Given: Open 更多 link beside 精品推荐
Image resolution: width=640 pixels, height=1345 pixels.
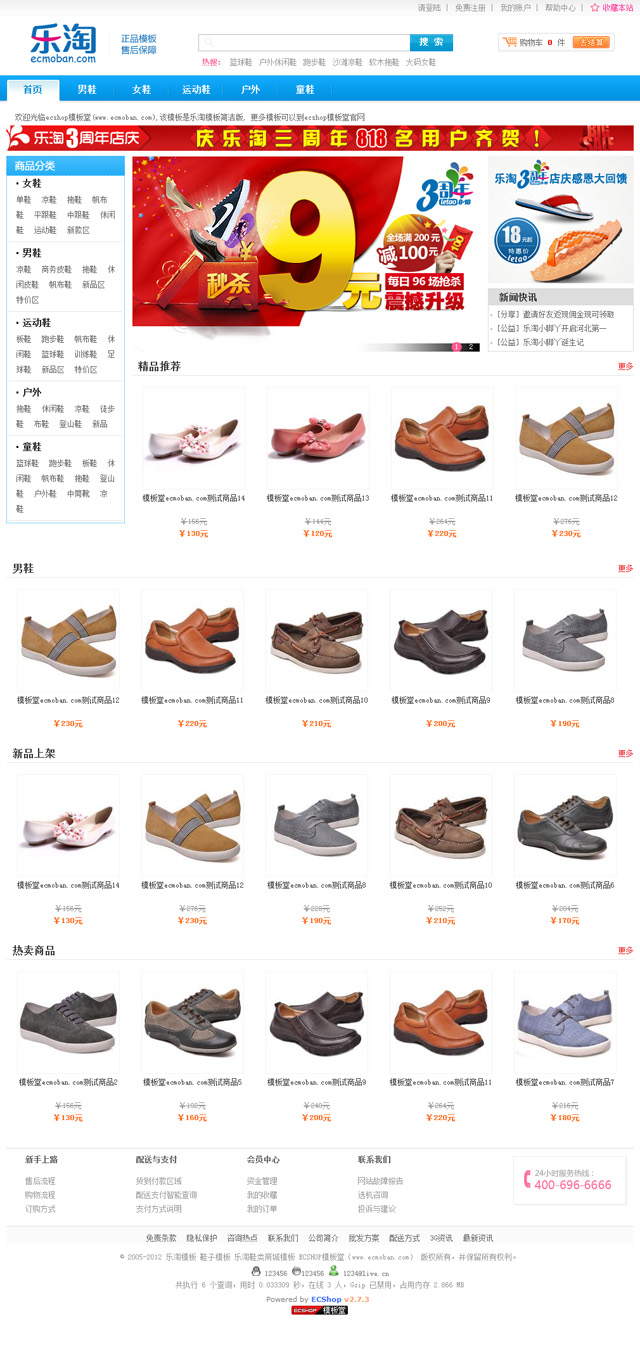Looking at the screenshot, I should tap(625, 367).
